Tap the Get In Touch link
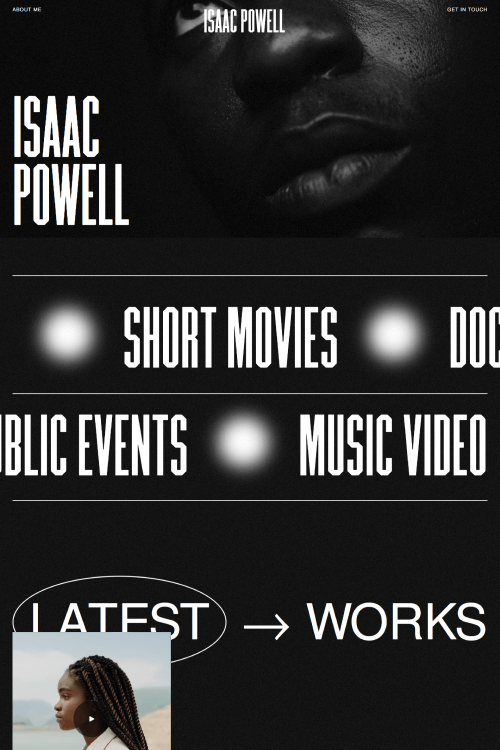The height and width of the screenshot is (750, 500). click(x=467, y=10)
